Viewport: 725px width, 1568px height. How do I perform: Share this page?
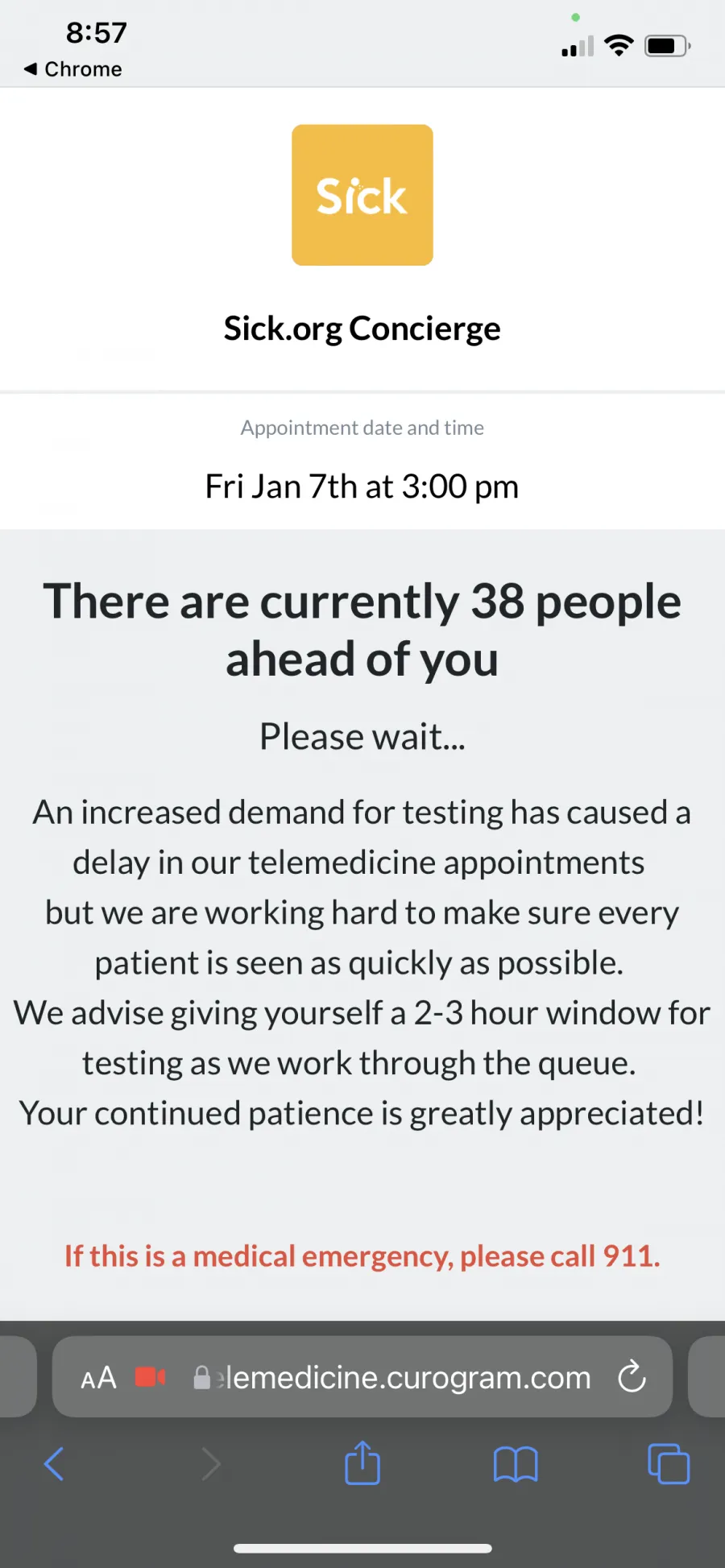click(x=362, y=1463)
